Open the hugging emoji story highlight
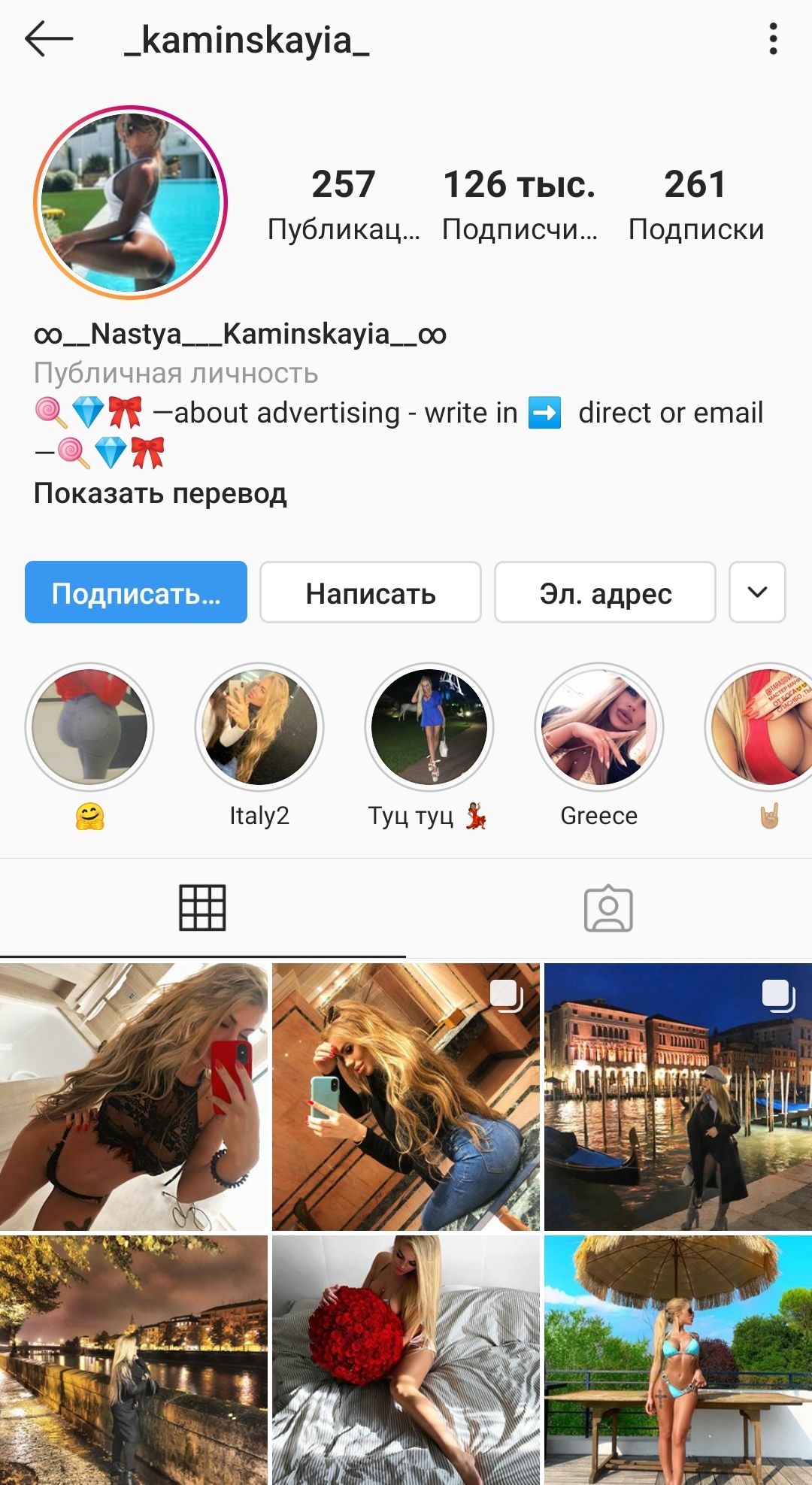The width and height of the screenshot is (812, 1485). [x=89, y=727]
